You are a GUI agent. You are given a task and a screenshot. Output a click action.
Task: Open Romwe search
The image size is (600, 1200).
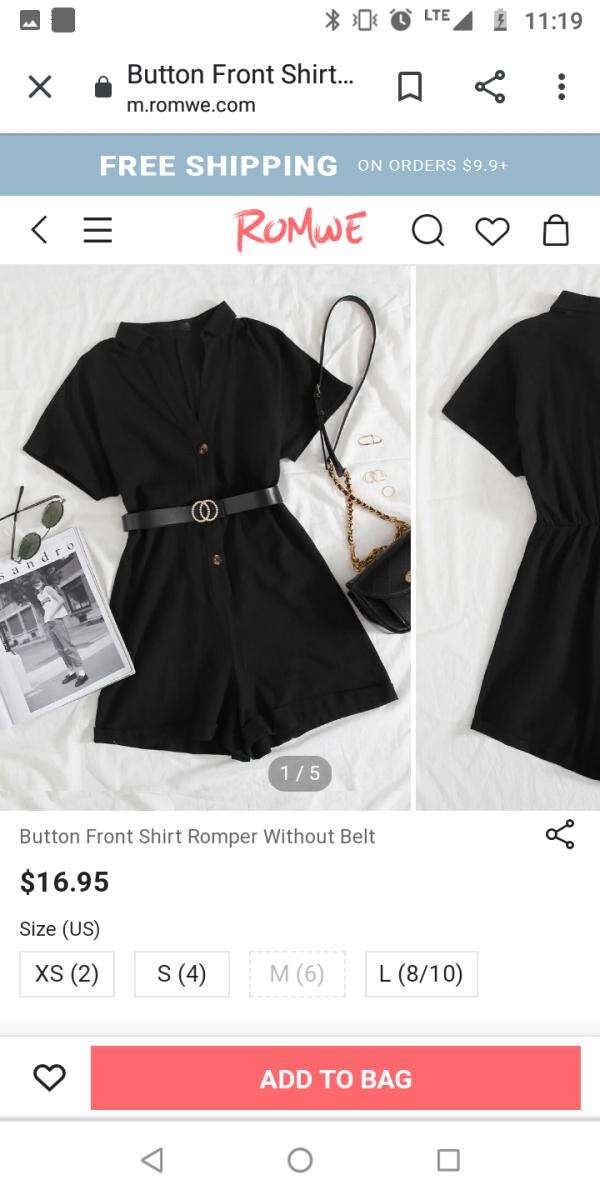427,231
